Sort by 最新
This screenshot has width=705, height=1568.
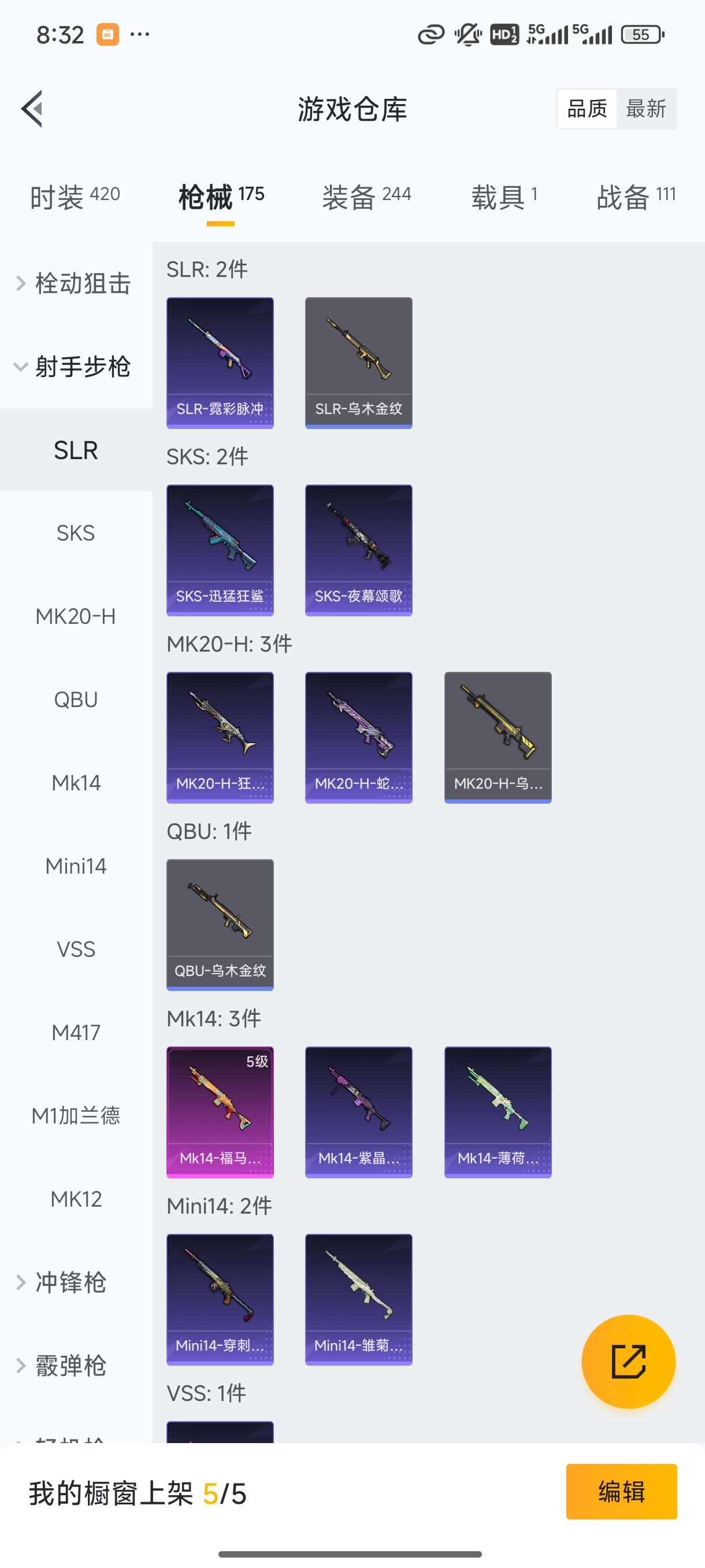click(x=645, y=109)
